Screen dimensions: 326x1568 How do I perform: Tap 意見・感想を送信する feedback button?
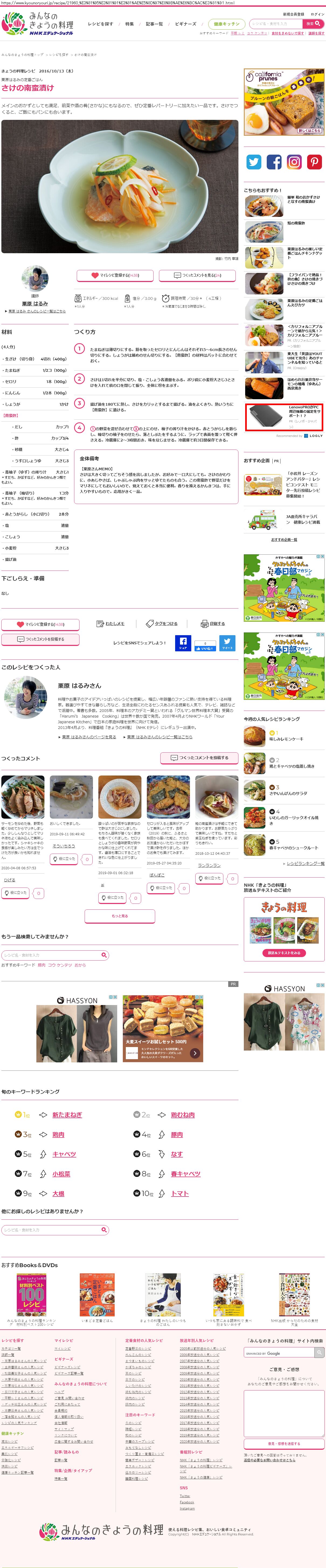(x=284, y=1443)
